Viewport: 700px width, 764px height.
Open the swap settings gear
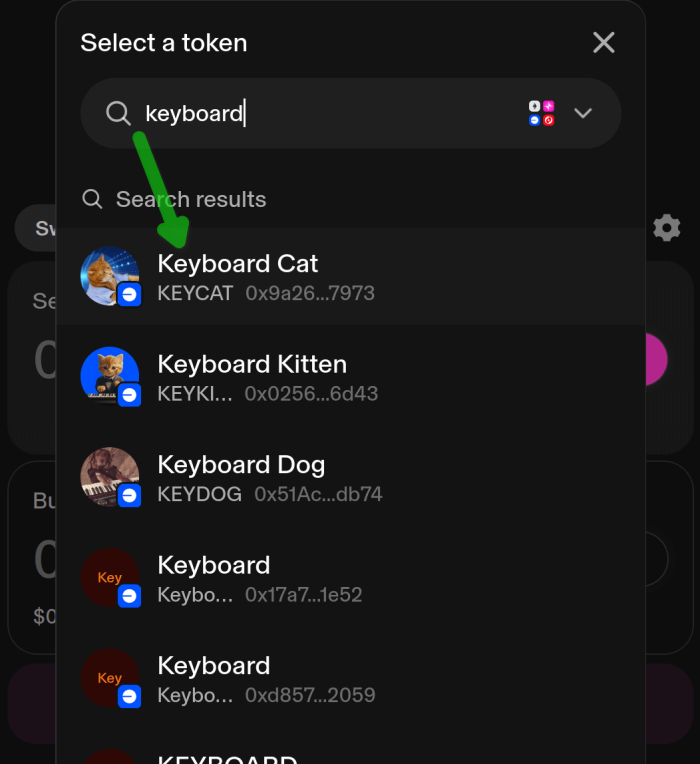tap(667, 228)
